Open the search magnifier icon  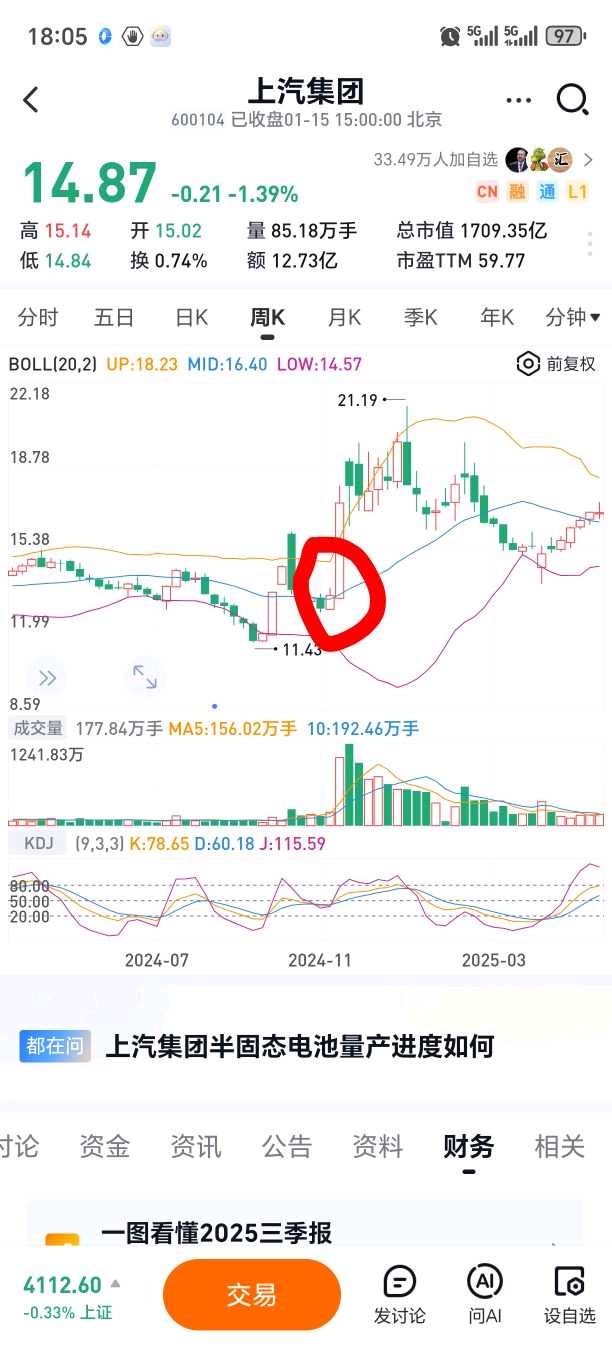coord(572,99)
